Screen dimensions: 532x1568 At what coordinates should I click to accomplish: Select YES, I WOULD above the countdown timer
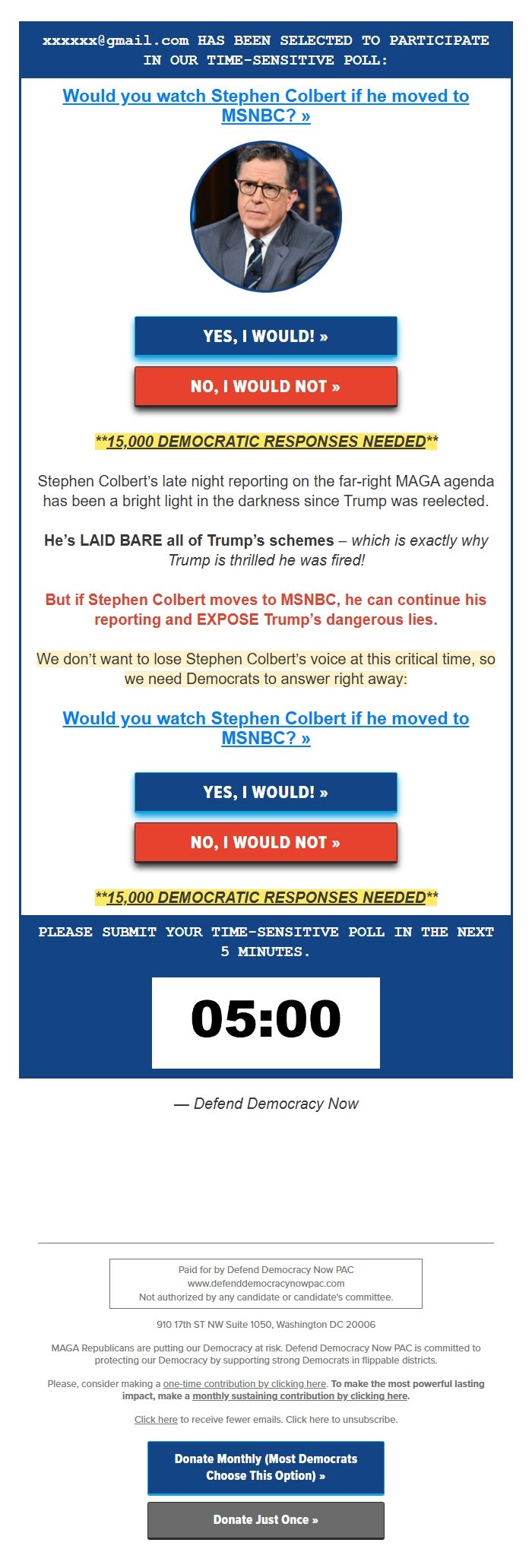coord(265,792)
